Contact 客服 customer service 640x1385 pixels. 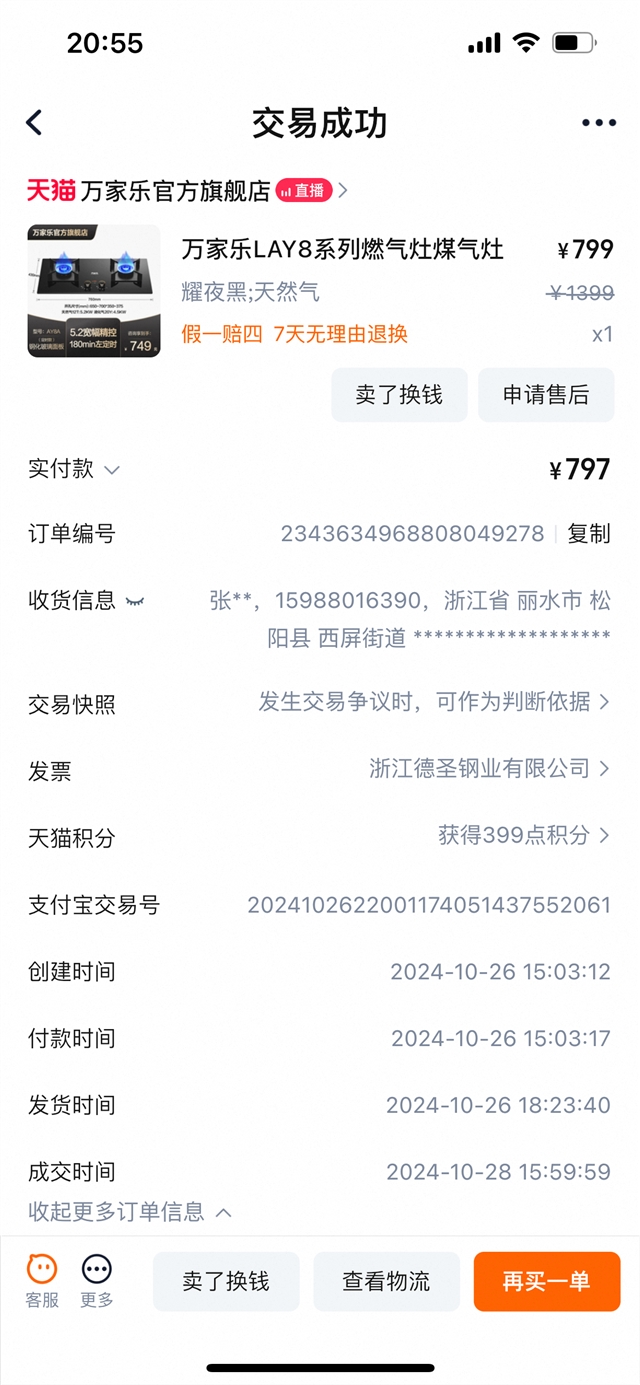tap(42, 1281)
